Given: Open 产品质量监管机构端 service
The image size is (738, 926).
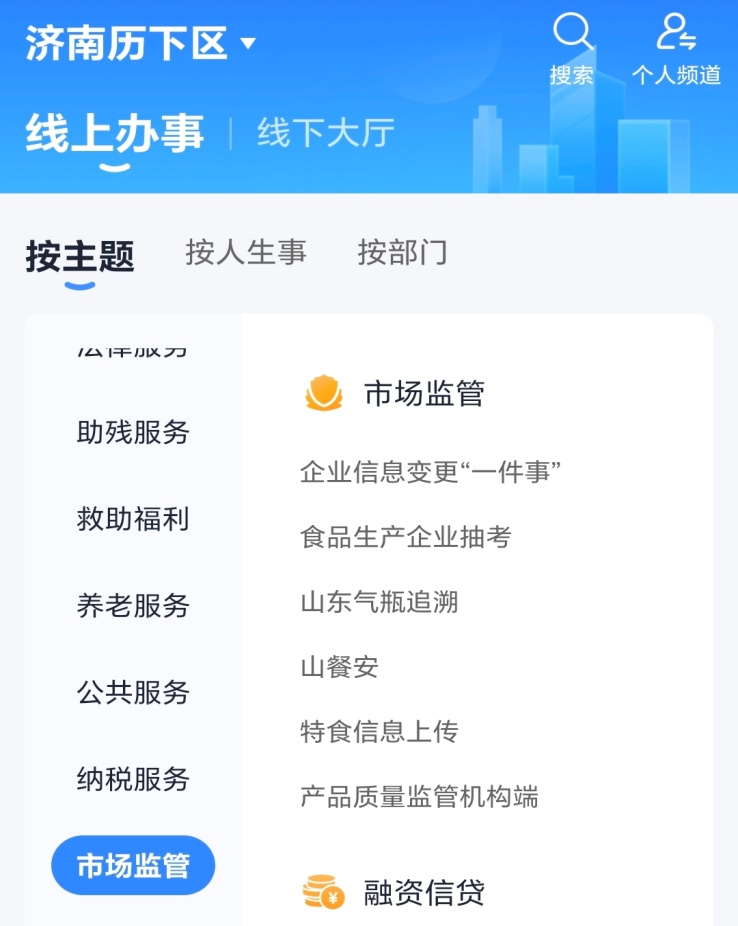Looking at the screenshot, I should pos(419,797).
